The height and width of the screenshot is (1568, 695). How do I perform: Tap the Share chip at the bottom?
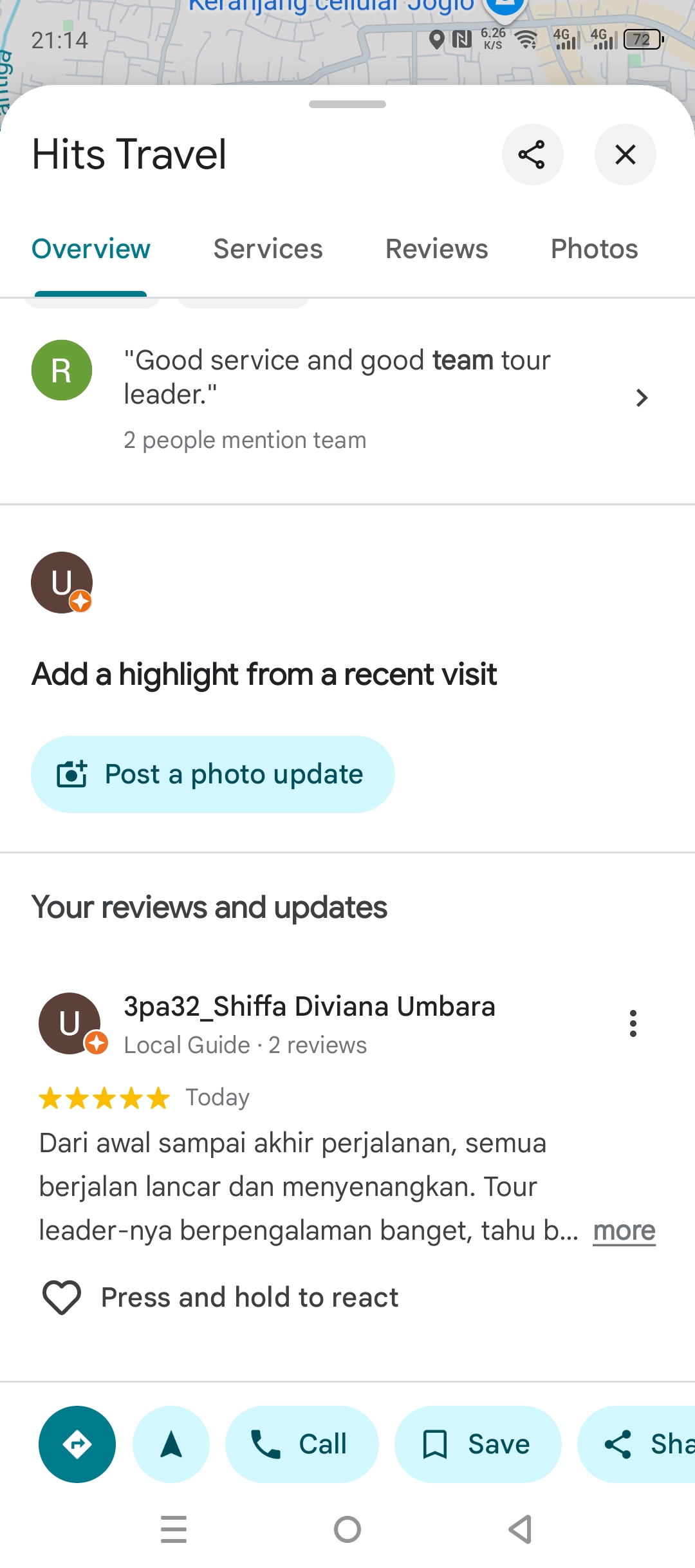click(637, 1444)
